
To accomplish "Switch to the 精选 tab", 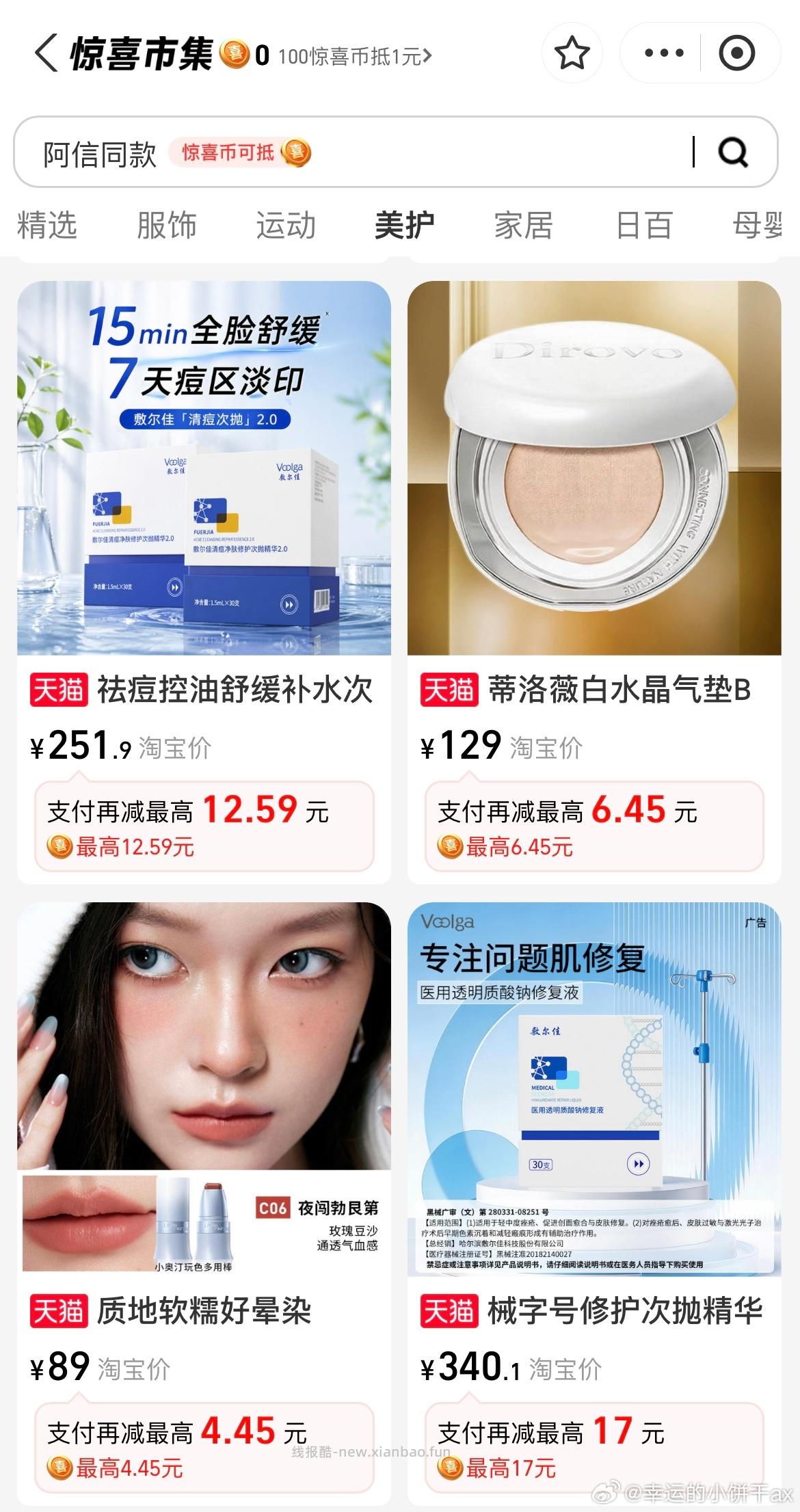I will (46, 226).
